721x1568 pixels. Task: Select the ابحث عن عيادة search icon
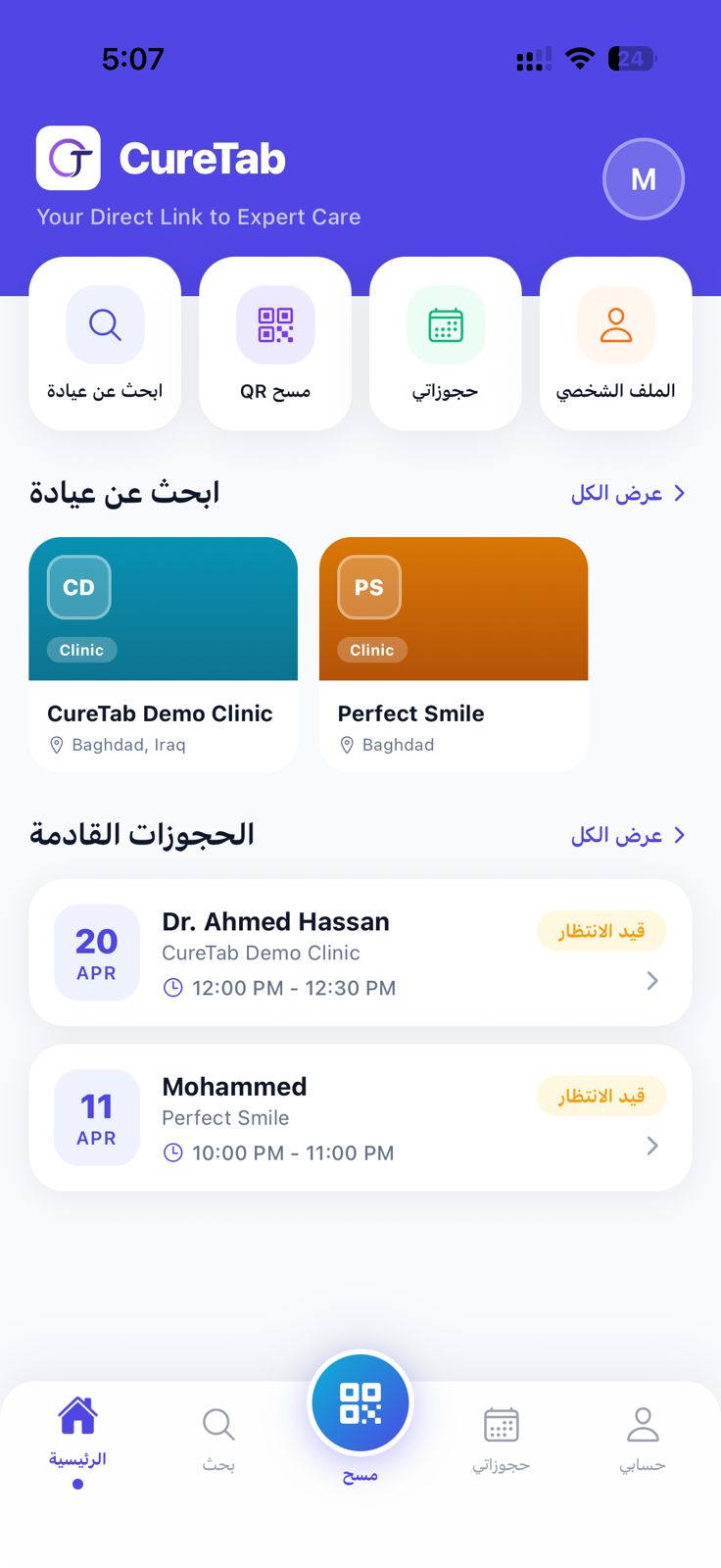[x=105, y=324]
